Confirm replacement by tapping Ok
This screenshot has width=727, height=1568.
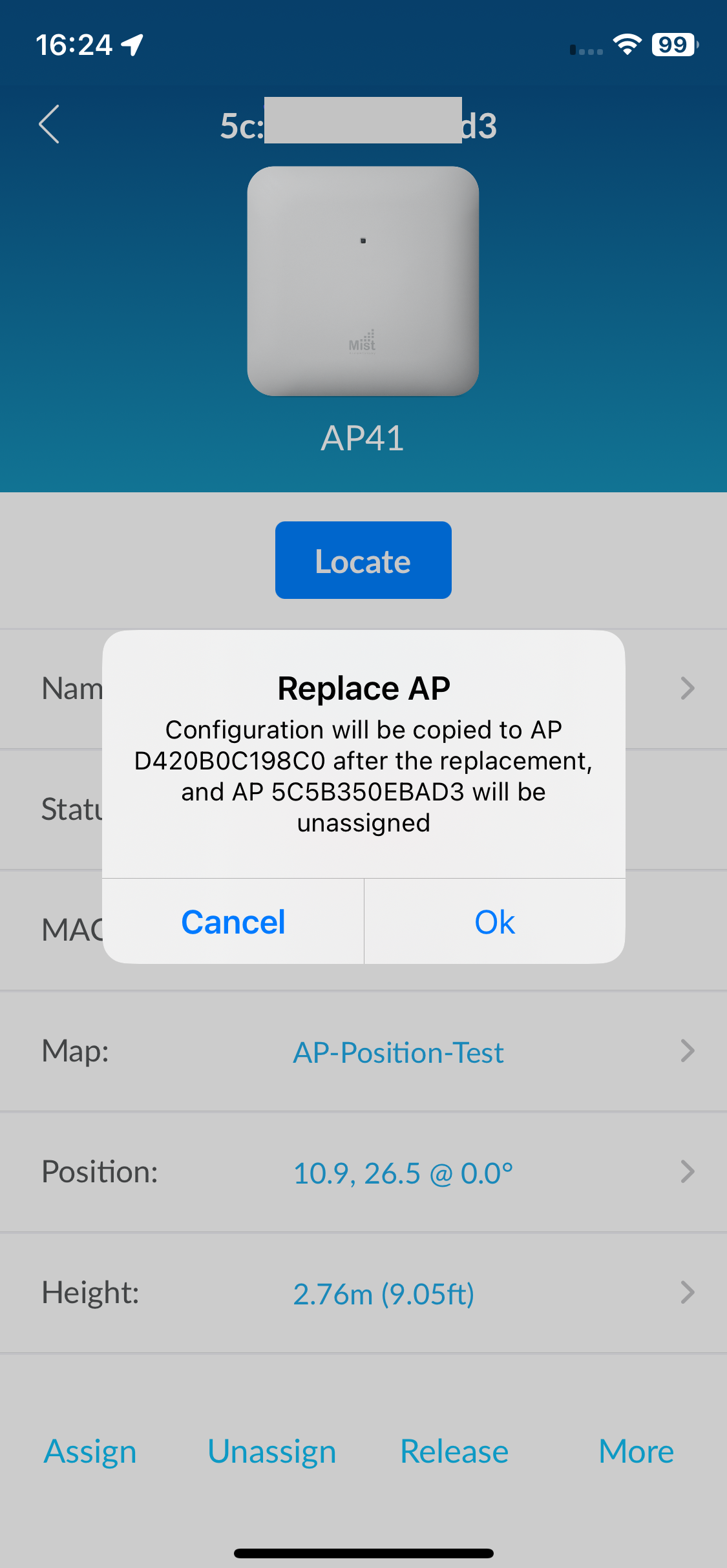click(x=494, y=922)
